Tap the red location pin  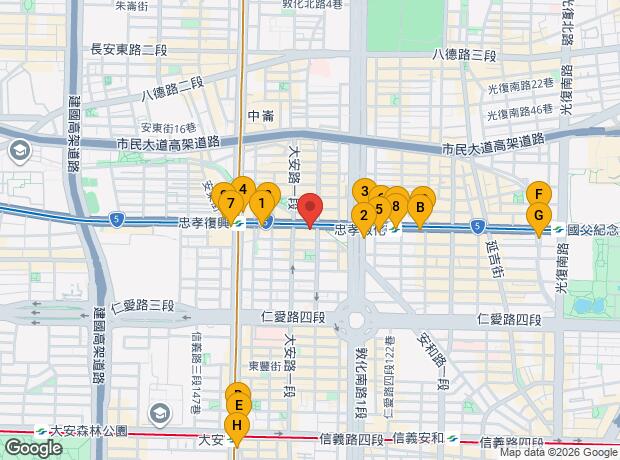(310, 210)
